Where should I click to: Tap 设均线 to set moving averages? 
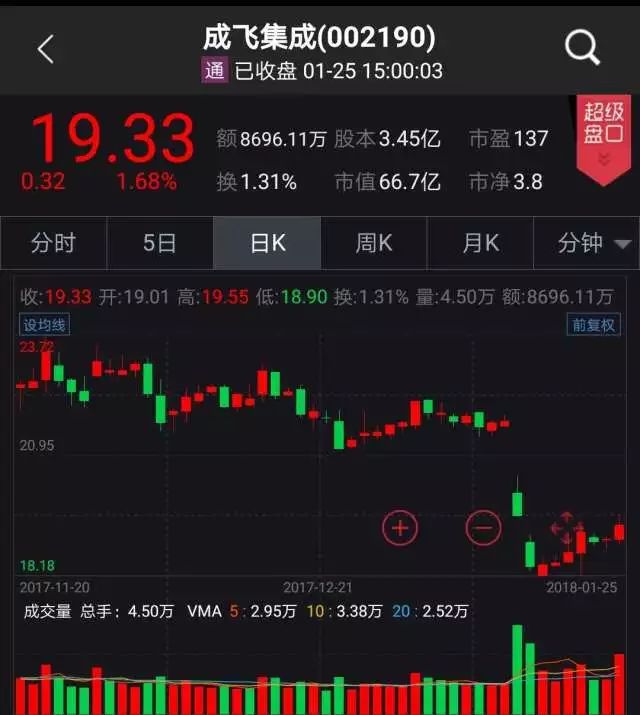[46, 324]
